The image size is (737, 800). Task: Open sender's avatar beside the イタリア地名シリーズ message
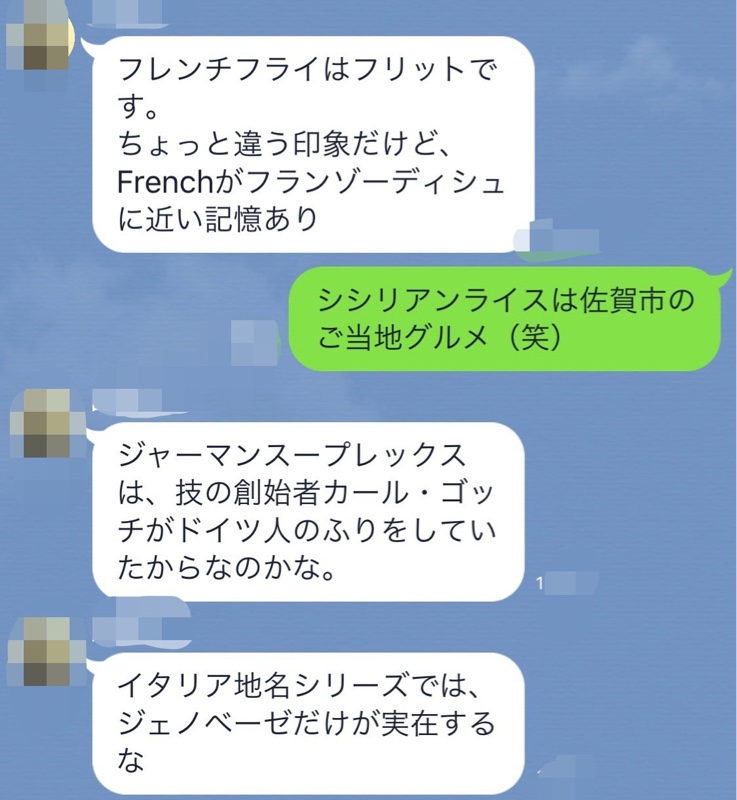pos(40,651)
